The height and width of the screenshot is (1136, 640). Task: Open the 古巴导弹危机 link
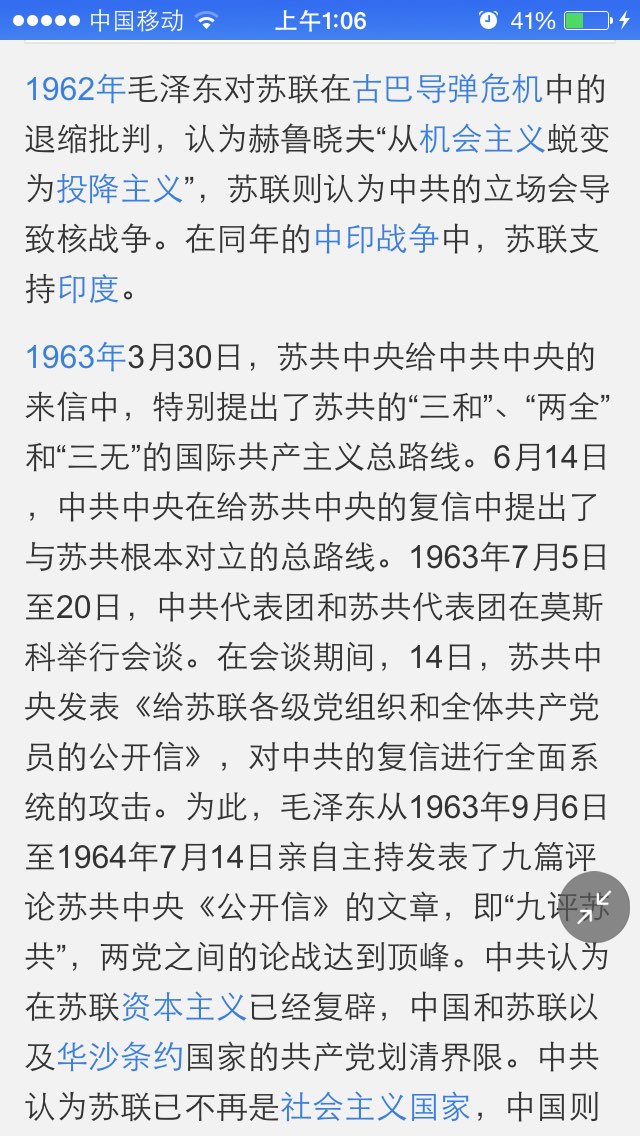point(448,91)
